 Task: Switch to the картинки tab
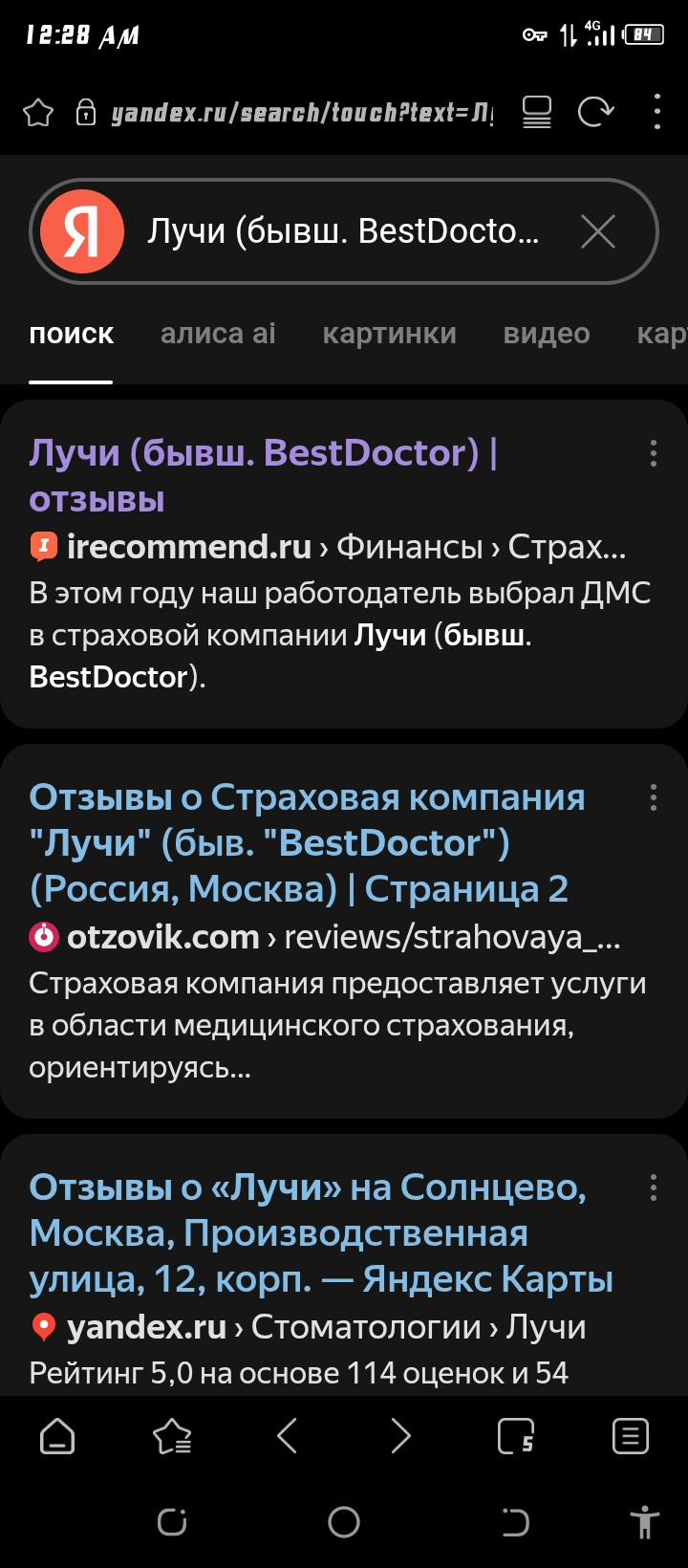(x=389, y=334)
